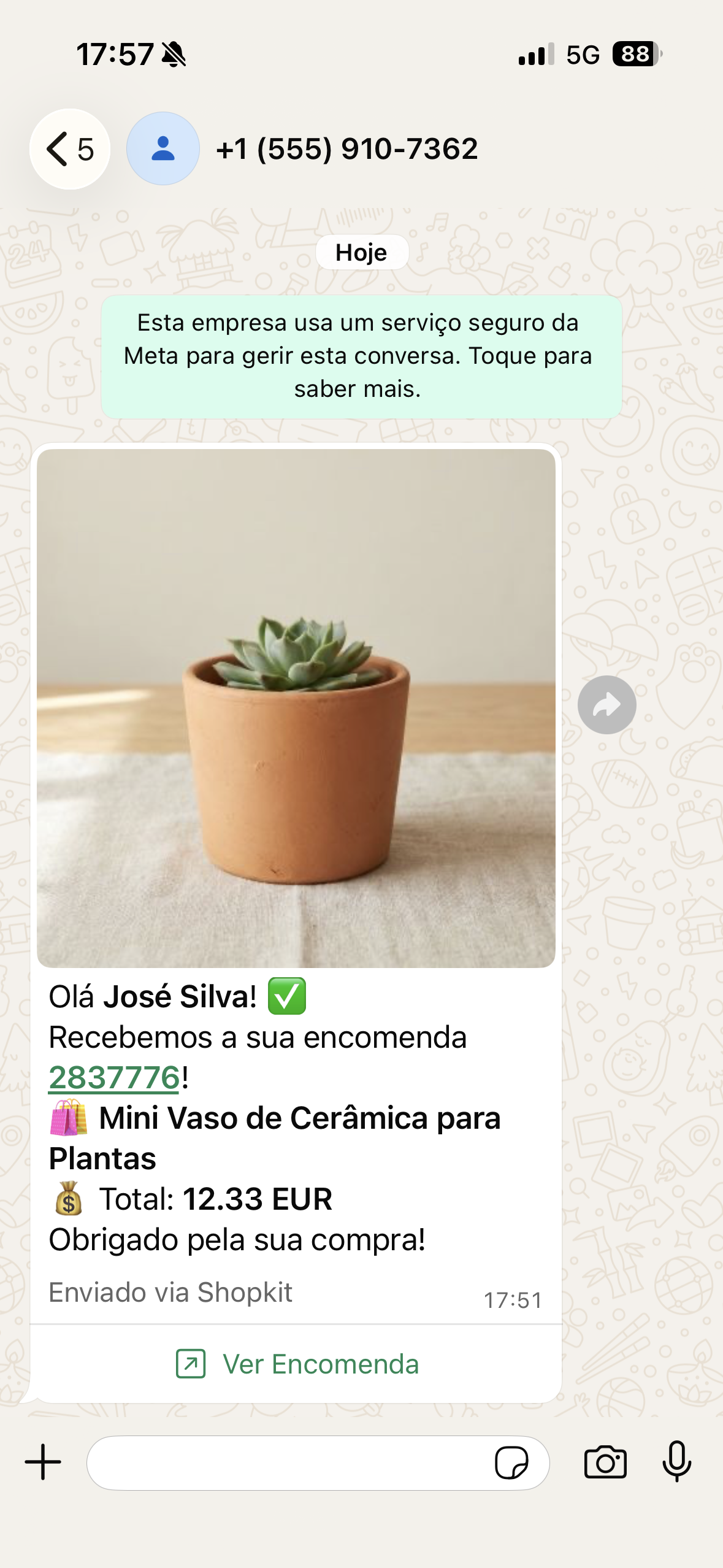Record a voice message
This screenshot has width=723, height=1568.
677,1461
